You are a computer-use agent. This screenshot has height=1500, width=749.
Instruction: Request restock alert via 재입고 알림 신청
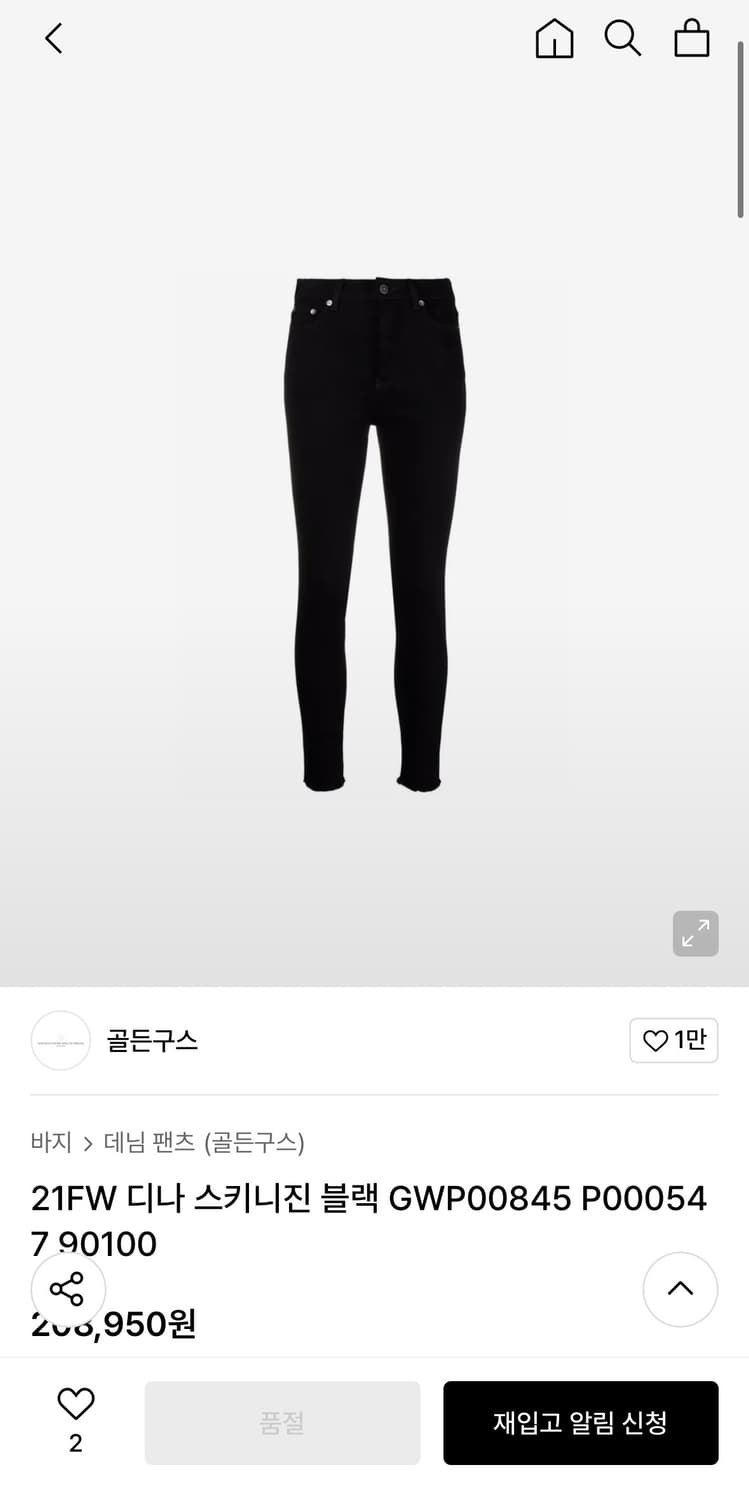coord(581,1422)
